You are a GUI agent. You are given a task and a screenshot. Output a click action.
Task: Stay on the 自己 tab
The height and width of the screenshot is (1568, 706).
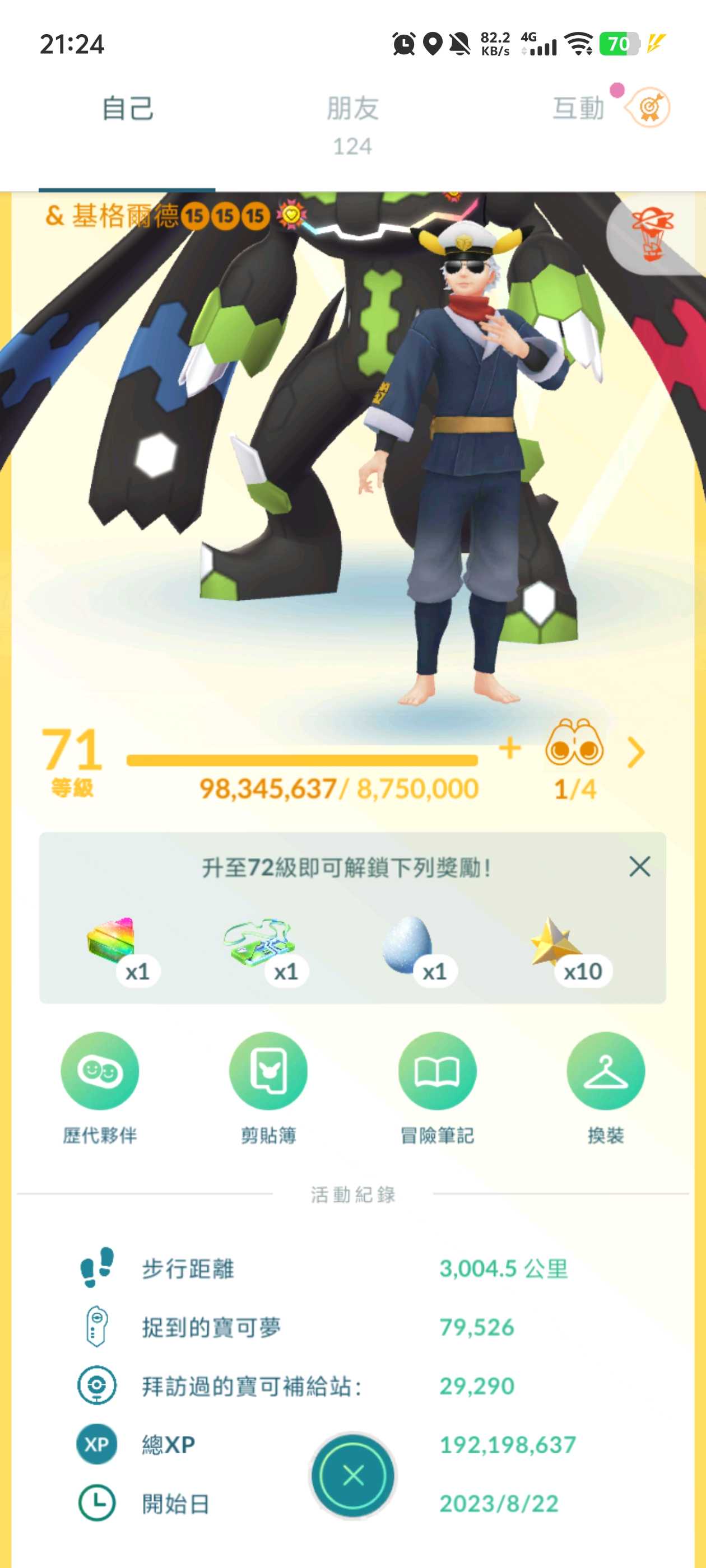(127, 109)
